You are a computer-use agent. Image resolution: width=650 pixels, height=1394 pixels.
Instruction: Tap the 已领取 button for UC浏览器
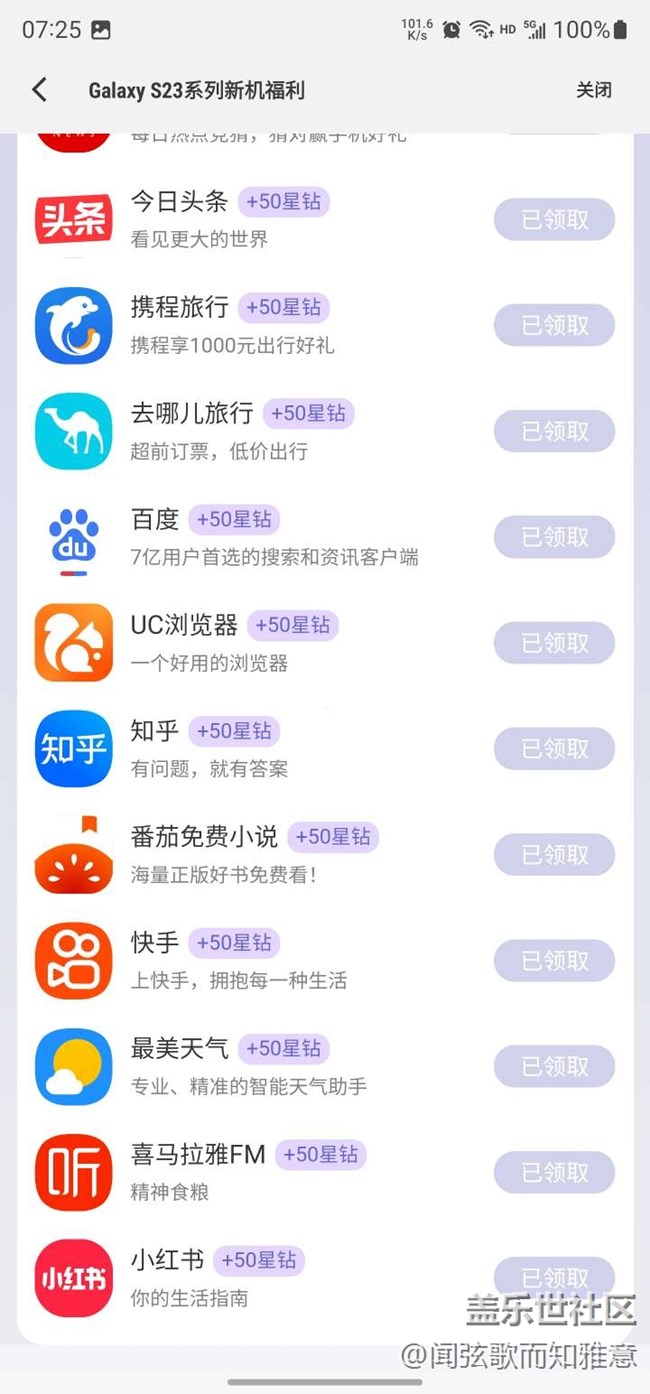pos(554,643)
